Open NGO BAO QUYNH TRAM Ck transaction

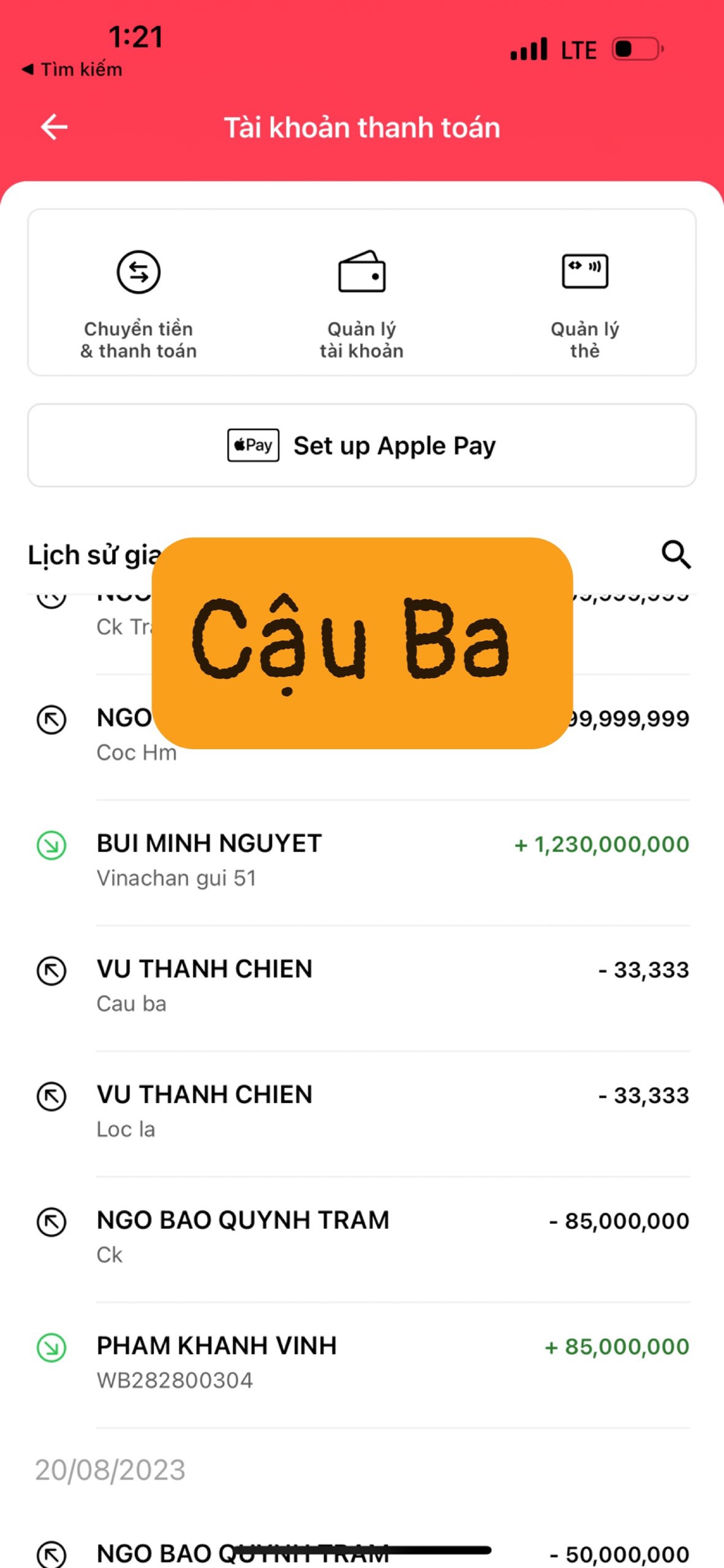(x=361, y=1237)
